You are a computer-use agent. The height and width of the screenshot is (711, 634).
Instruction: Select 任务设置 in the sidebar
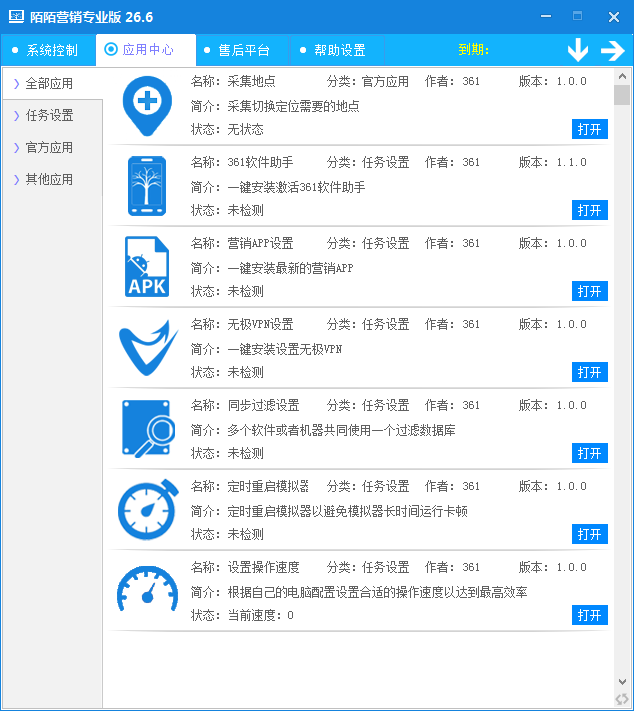click(49, 116)
